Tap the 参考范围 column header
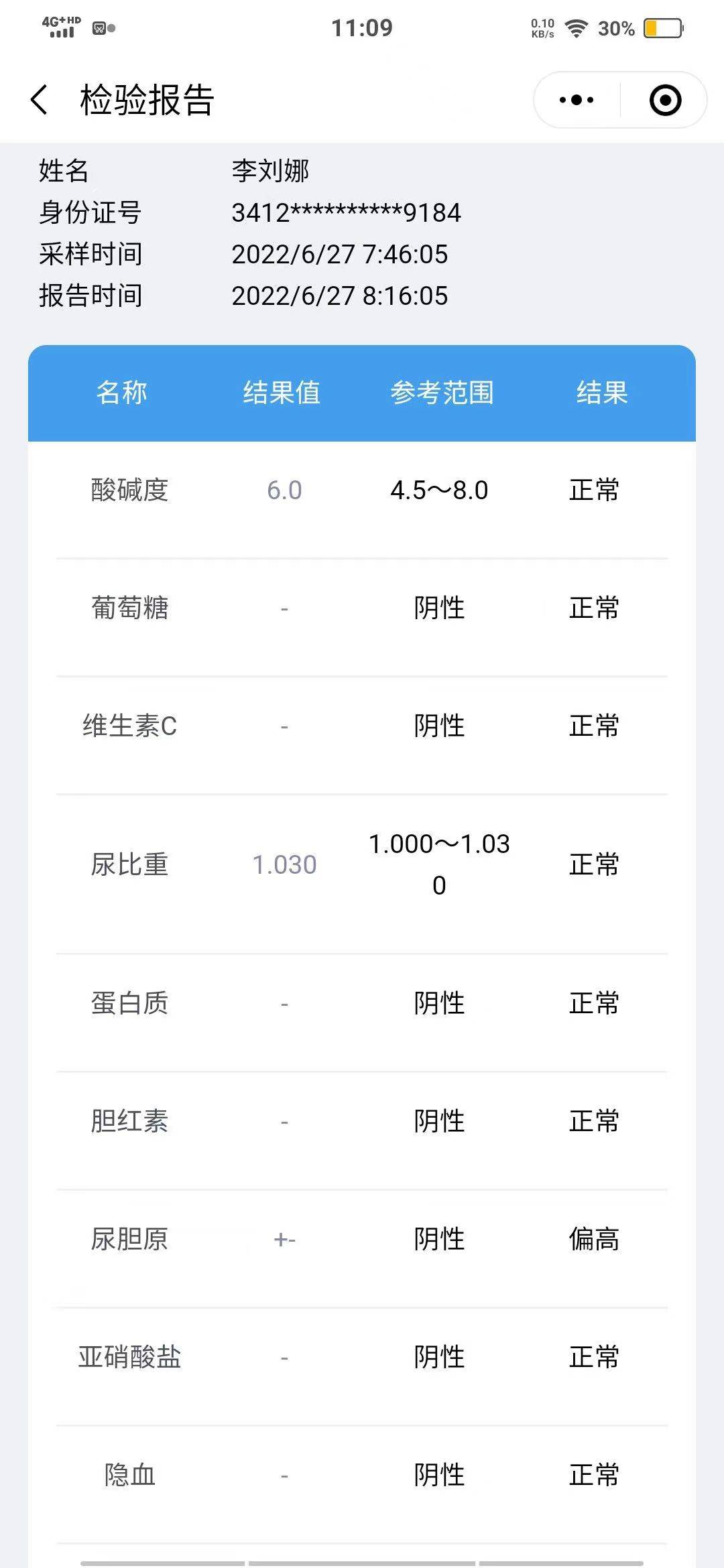The width and height of the screenshot is (724, 1568). point(442,394)
